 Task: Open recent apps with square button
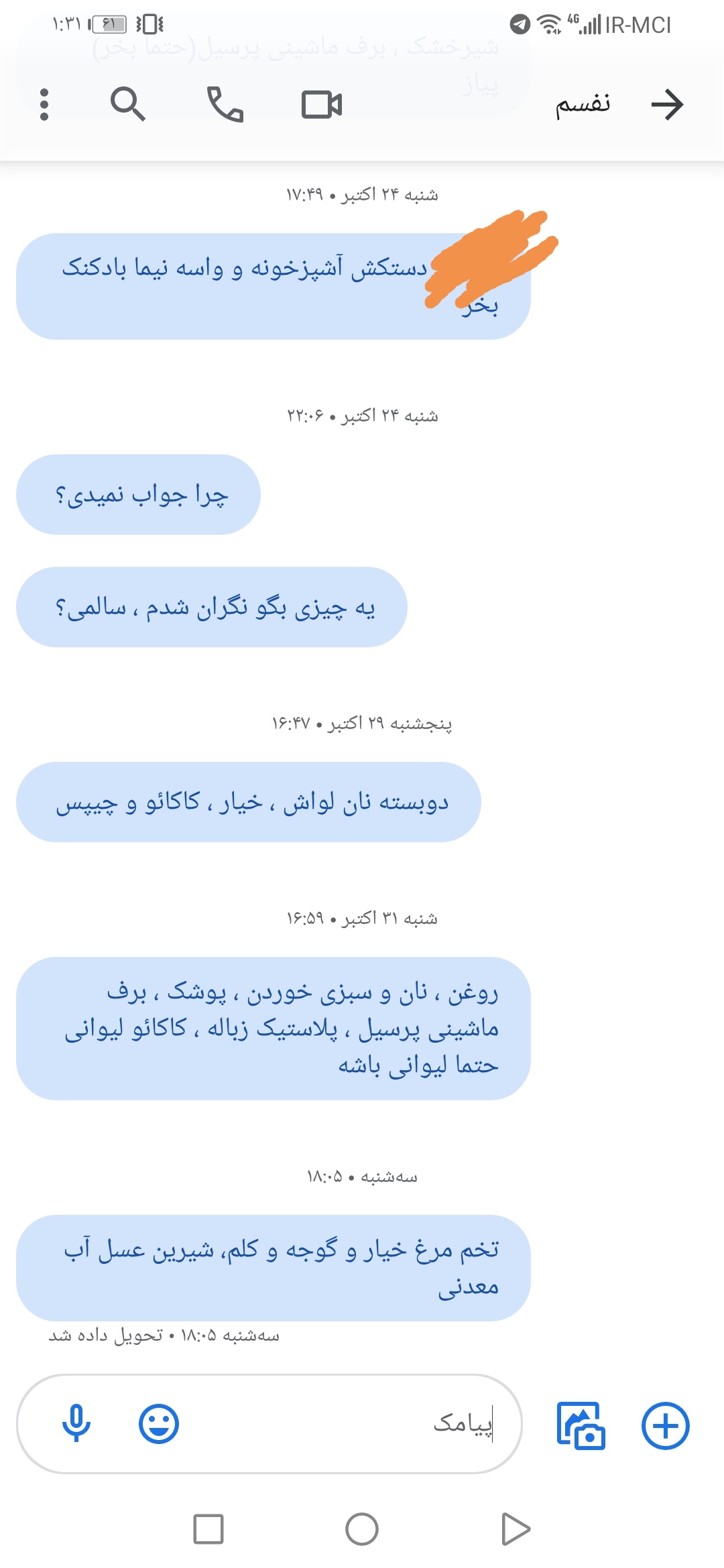(x=208, y=1529)
